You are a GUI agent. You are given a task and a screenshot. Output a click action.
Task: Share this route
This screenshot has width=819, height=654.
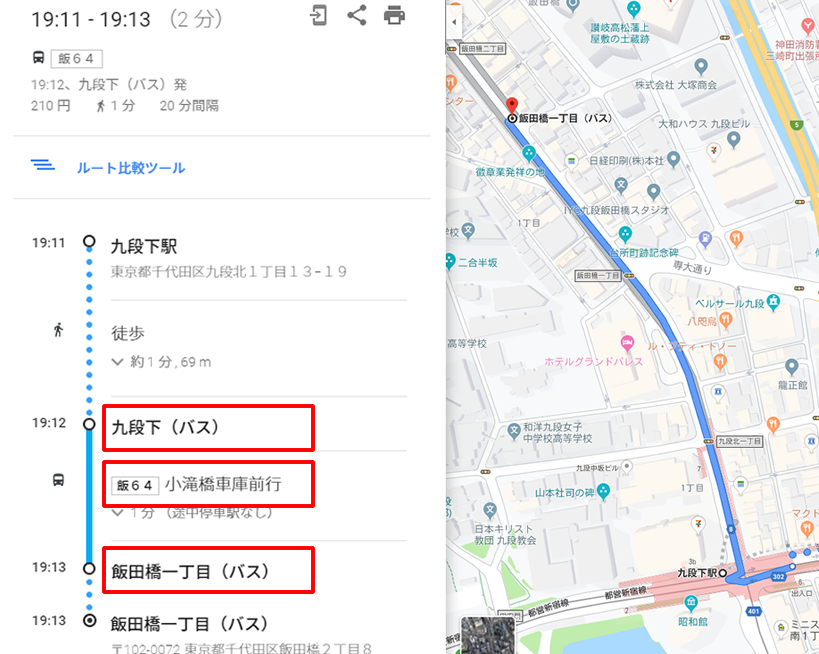356,16
